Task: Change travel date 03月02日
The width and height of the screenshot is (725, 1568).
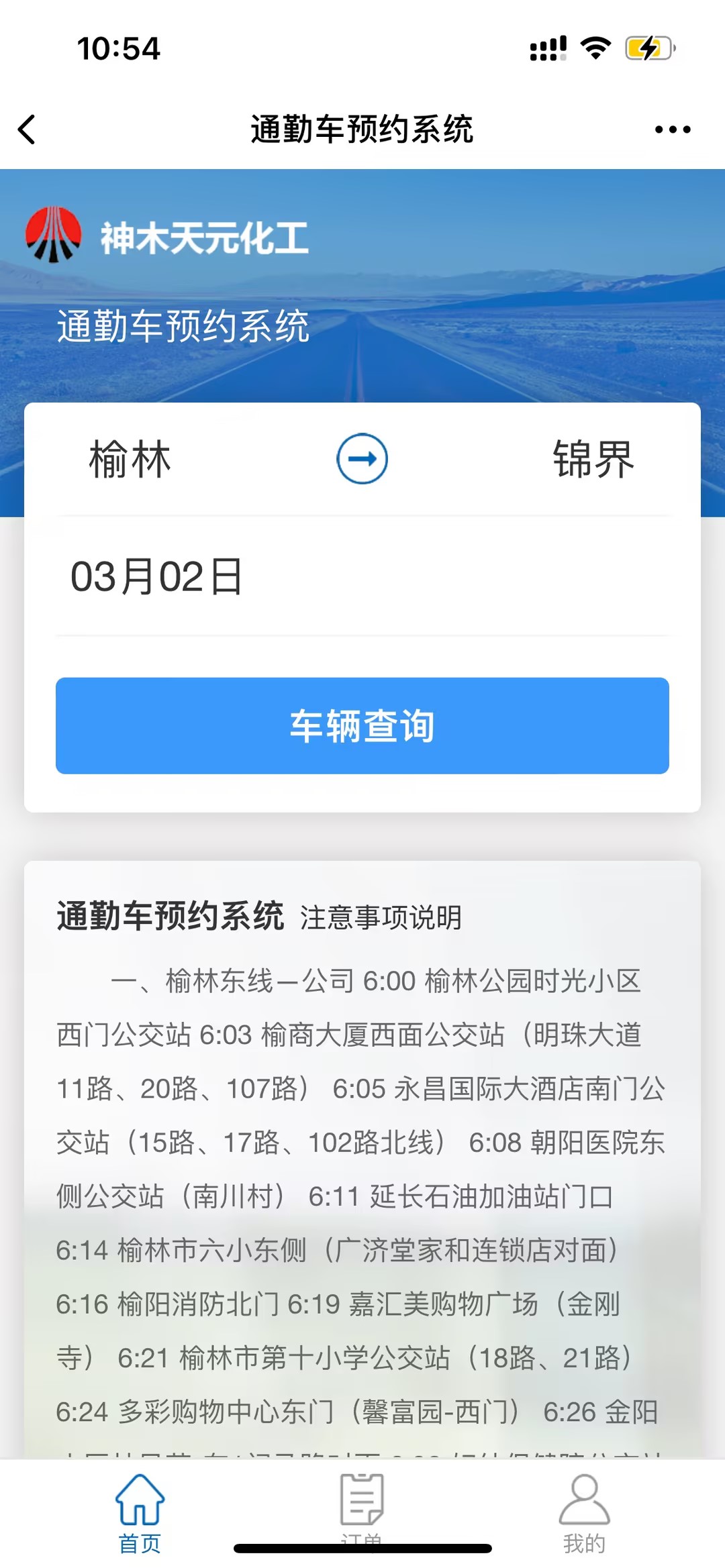Action: click(157, 577)
